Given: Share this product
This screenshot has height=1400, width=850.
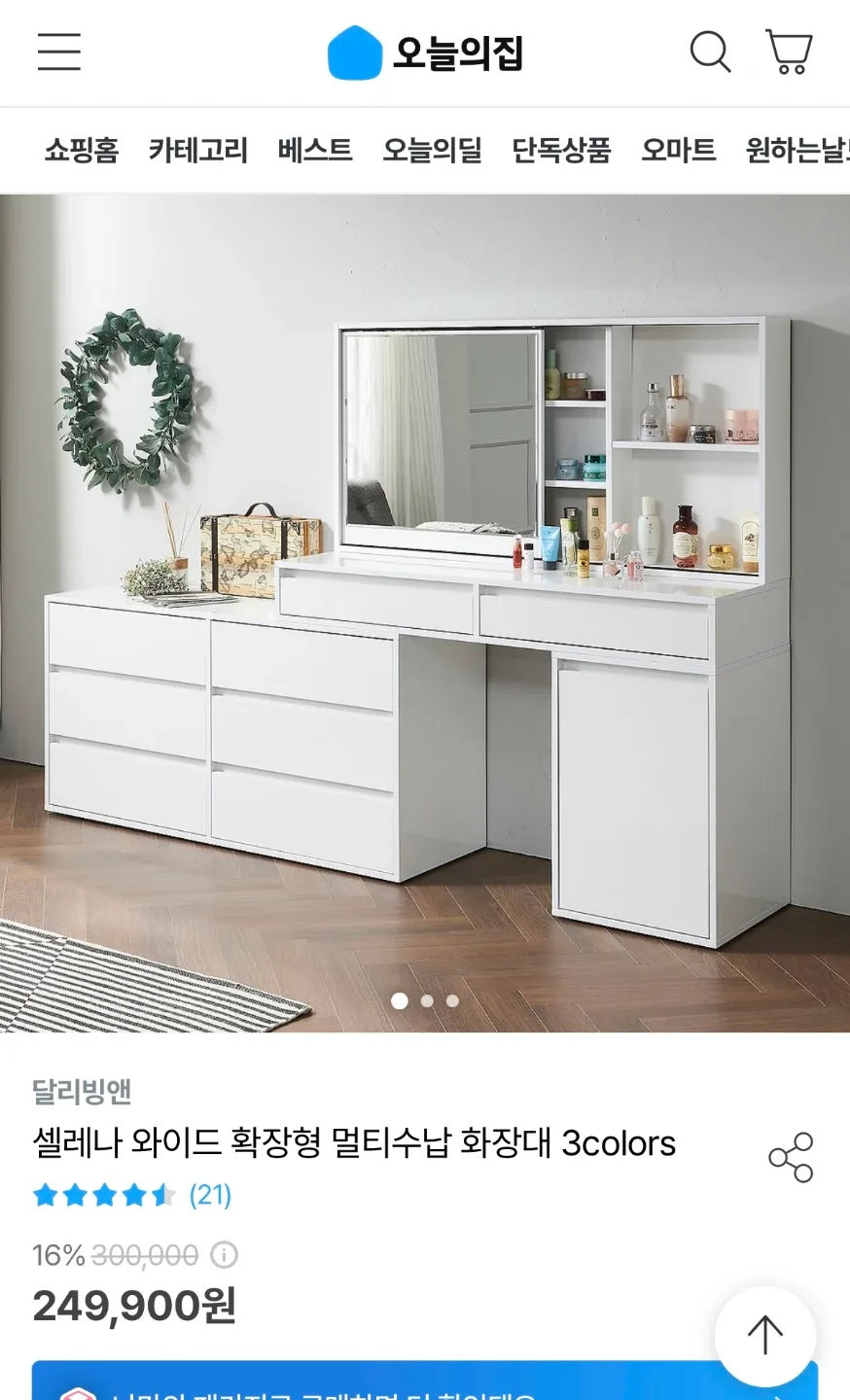Looking at the screenshot, I should [791, 1157].
